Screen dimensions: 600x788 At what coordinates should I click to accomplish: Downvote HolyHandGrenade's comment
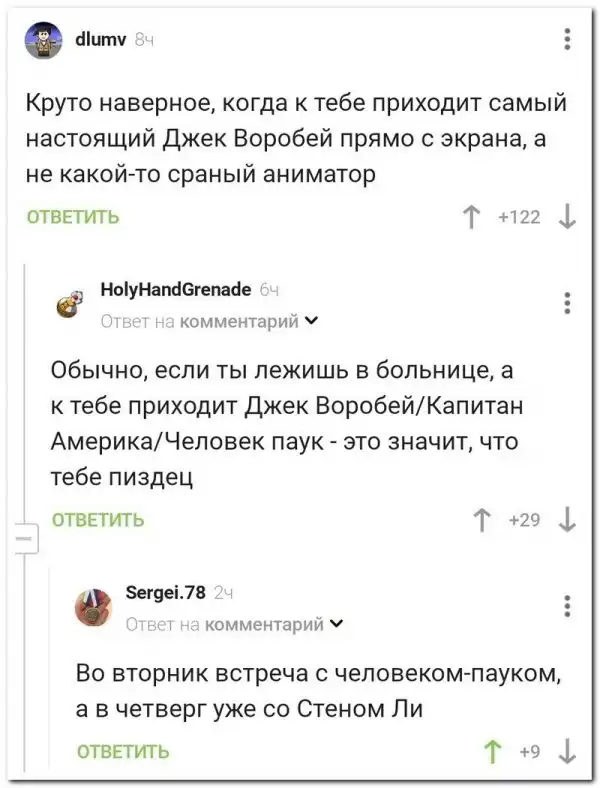click(568, 520)
